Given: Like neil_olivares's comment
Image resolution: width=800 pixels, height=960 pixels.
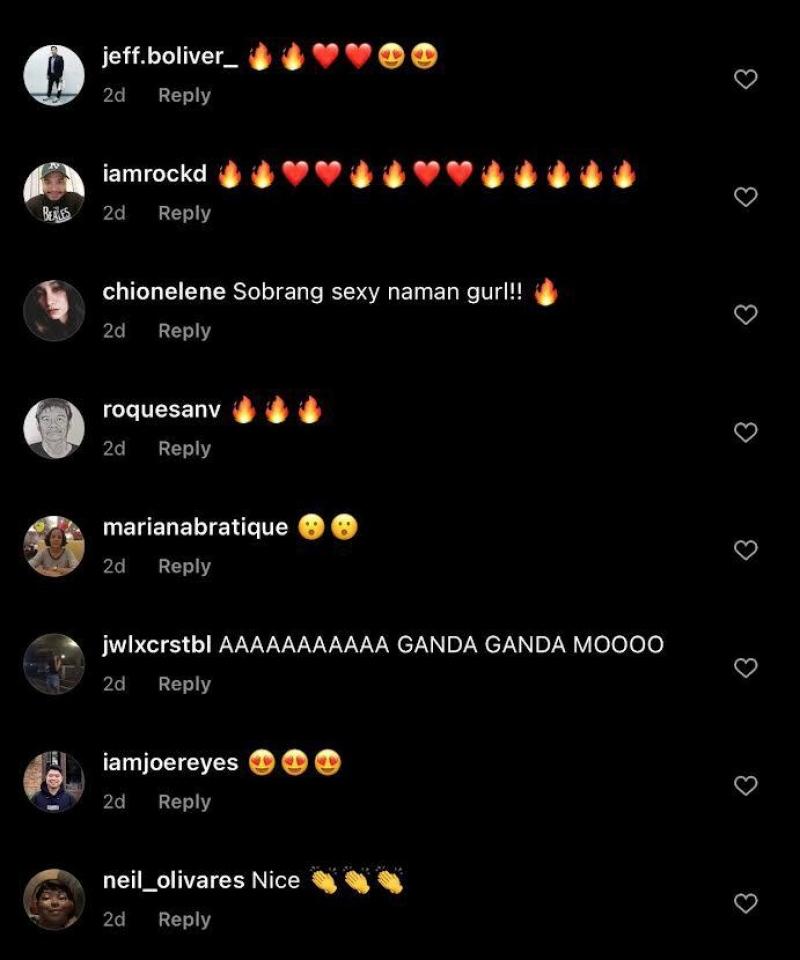Looking at the screenshot, I should point(746,903).
